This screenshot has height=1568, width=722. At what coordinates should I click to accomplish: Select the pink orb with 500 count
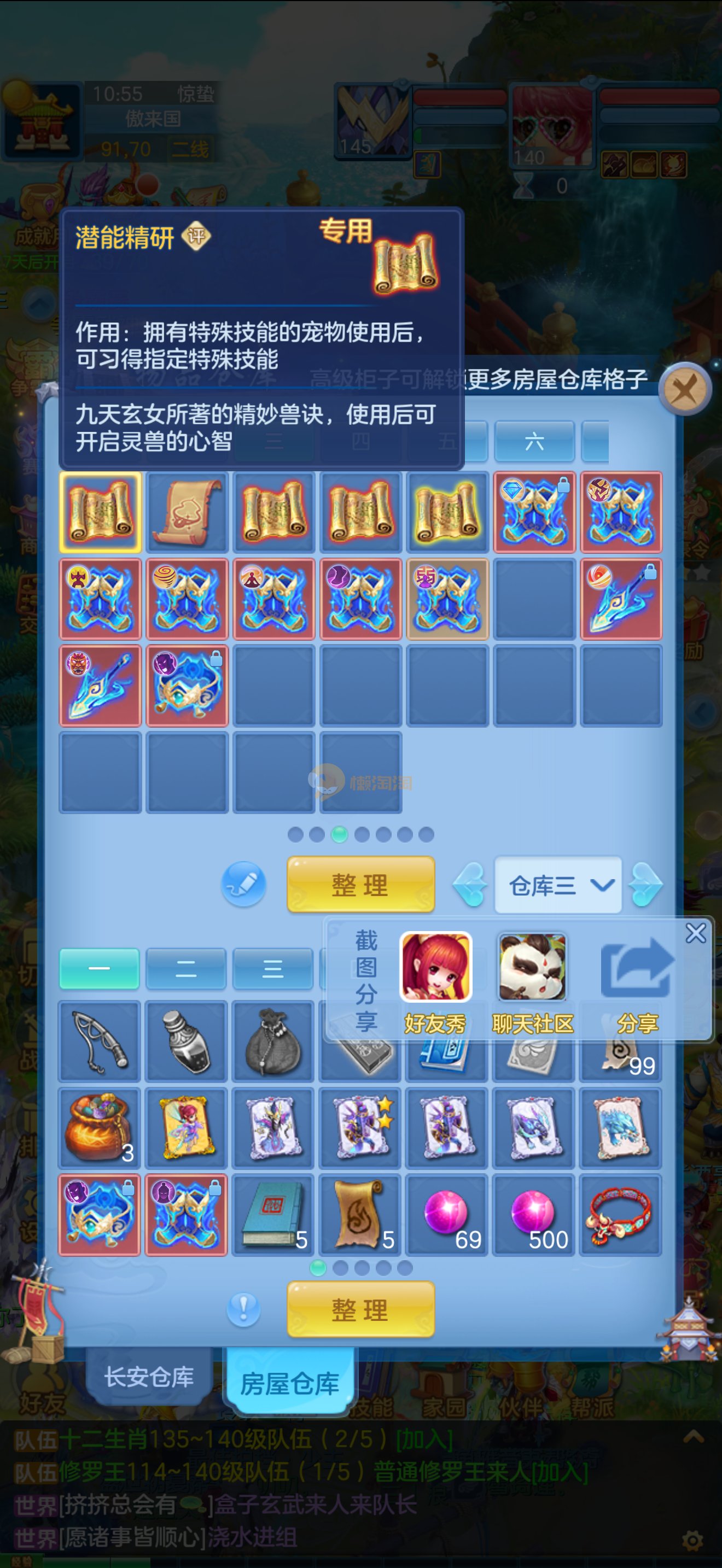click(x=534, y=1215)
